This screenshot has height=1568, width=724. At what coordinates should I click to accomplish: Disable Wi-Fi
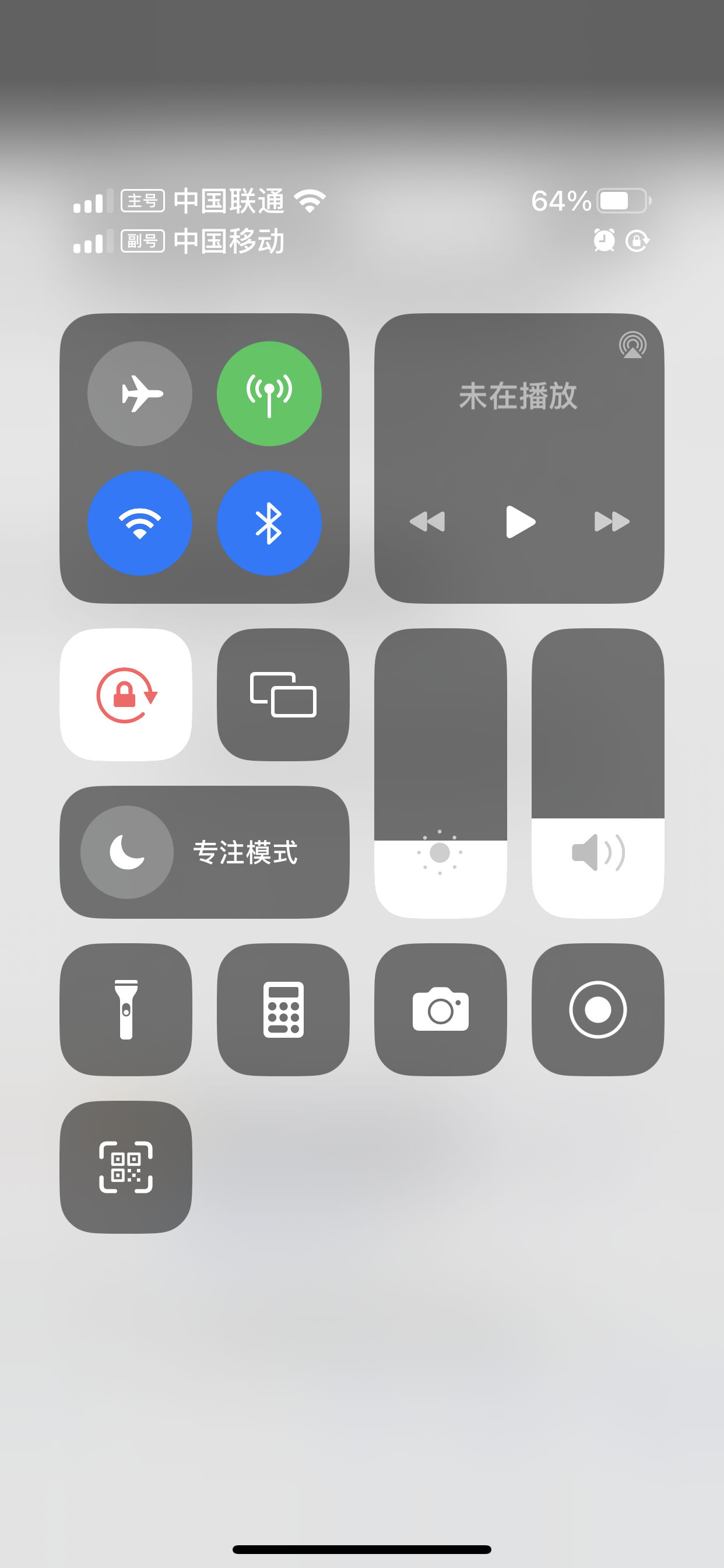(140, 523)
